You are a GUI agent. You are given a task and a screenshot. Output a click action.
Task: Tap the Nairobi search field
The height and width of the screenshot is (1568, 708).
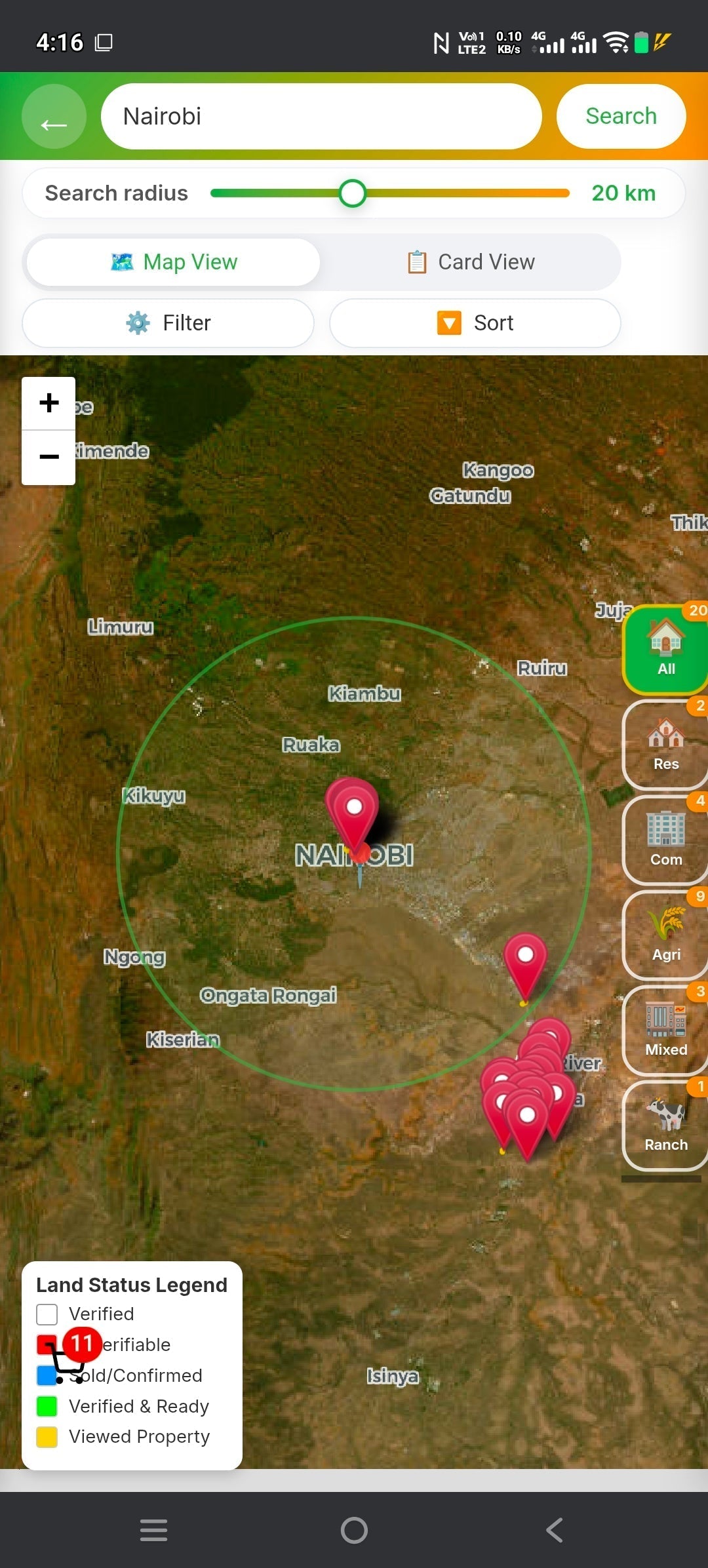pos(321,117)
